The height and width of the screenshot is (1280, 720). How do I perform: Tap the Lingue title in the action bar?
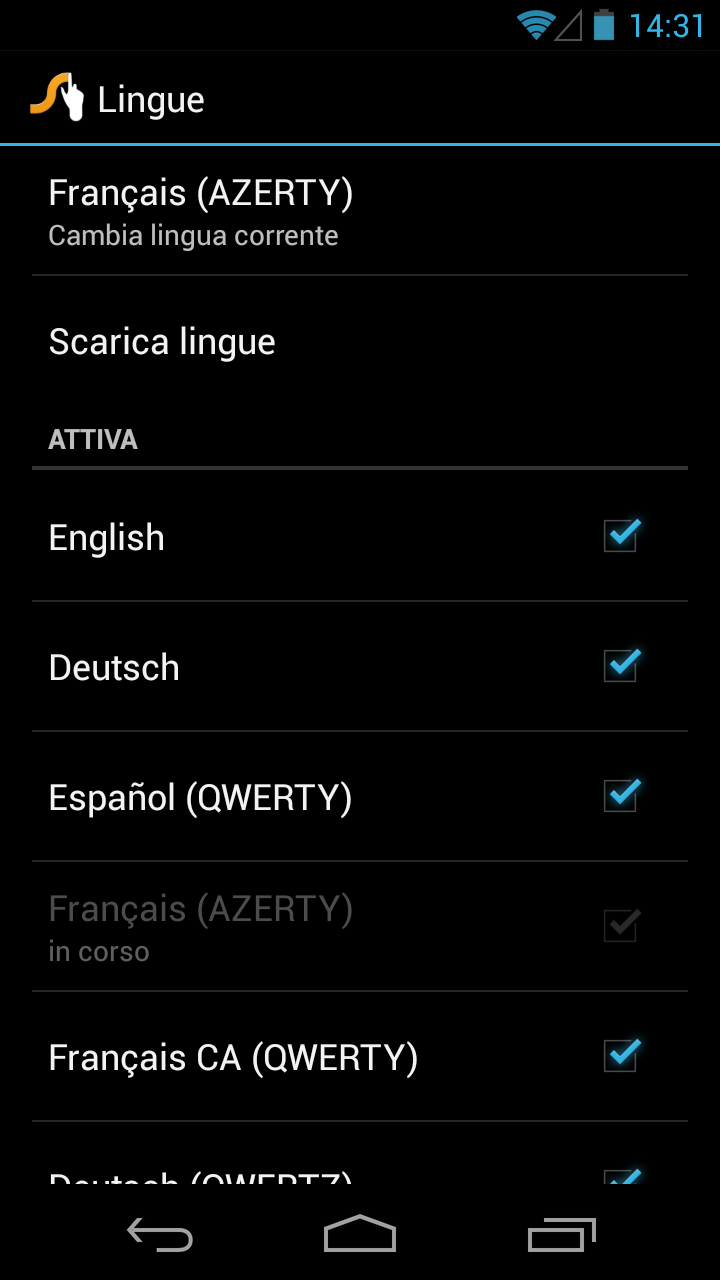(x=150, y=97)
